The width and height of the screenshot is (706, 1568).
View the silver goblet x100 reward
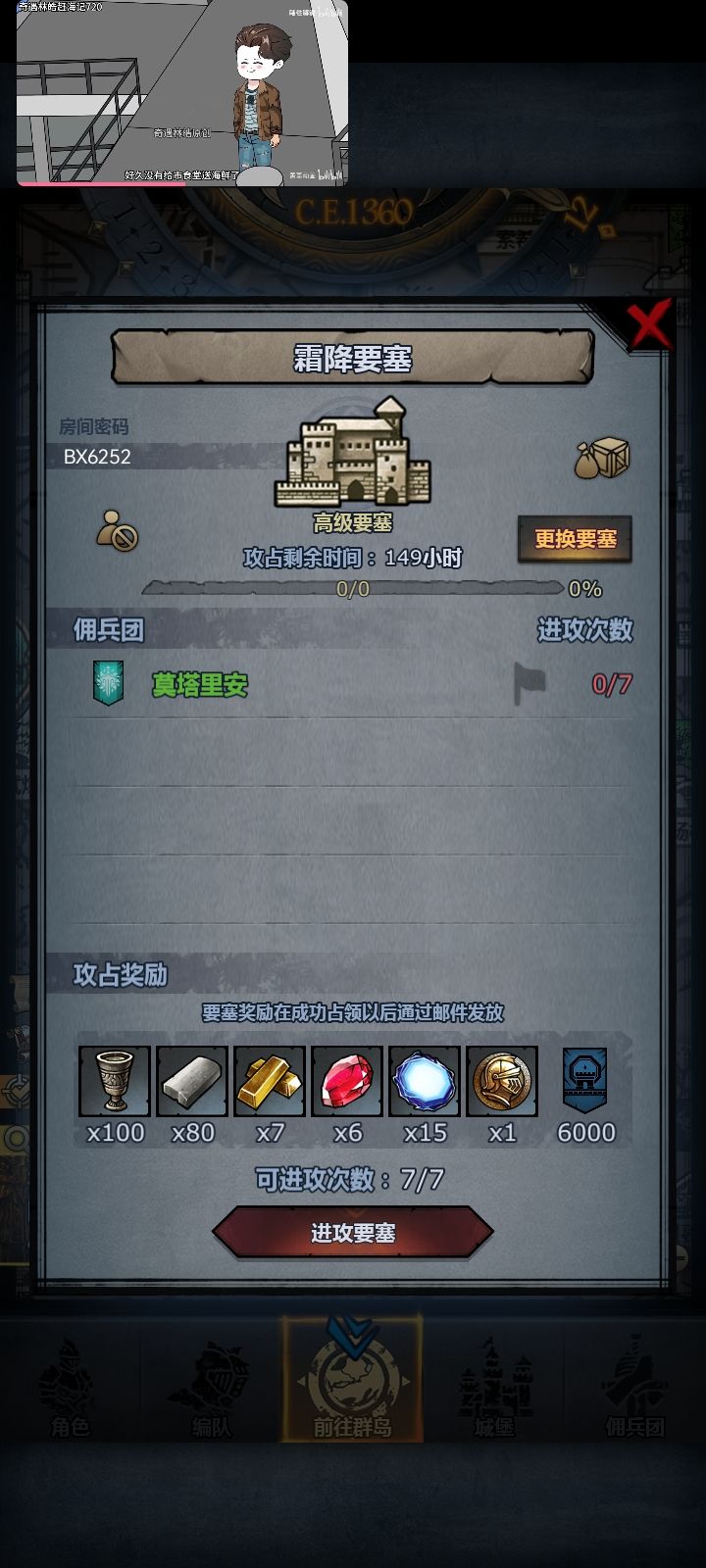pos(115,1081)
